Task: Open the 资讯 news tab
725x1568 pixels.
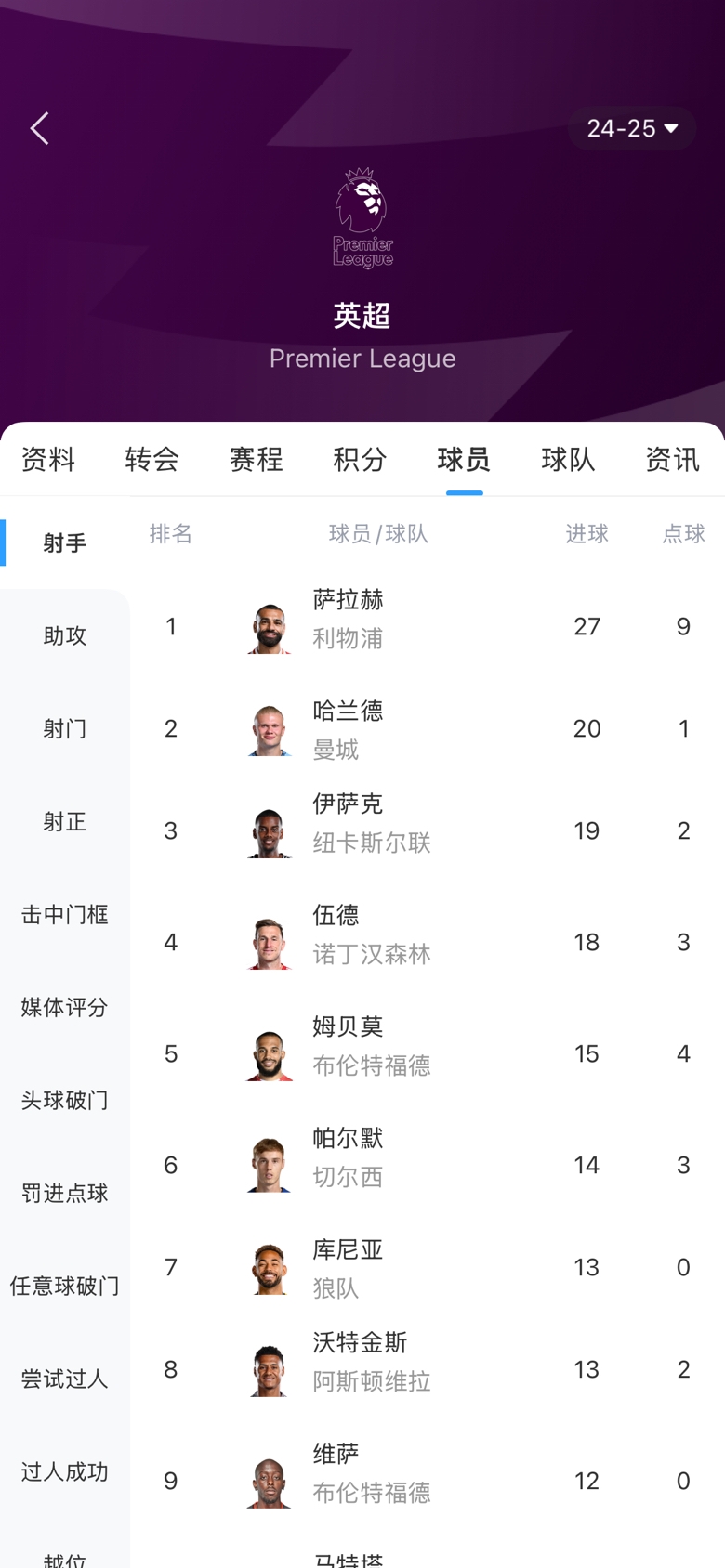Action: (672, 459)
